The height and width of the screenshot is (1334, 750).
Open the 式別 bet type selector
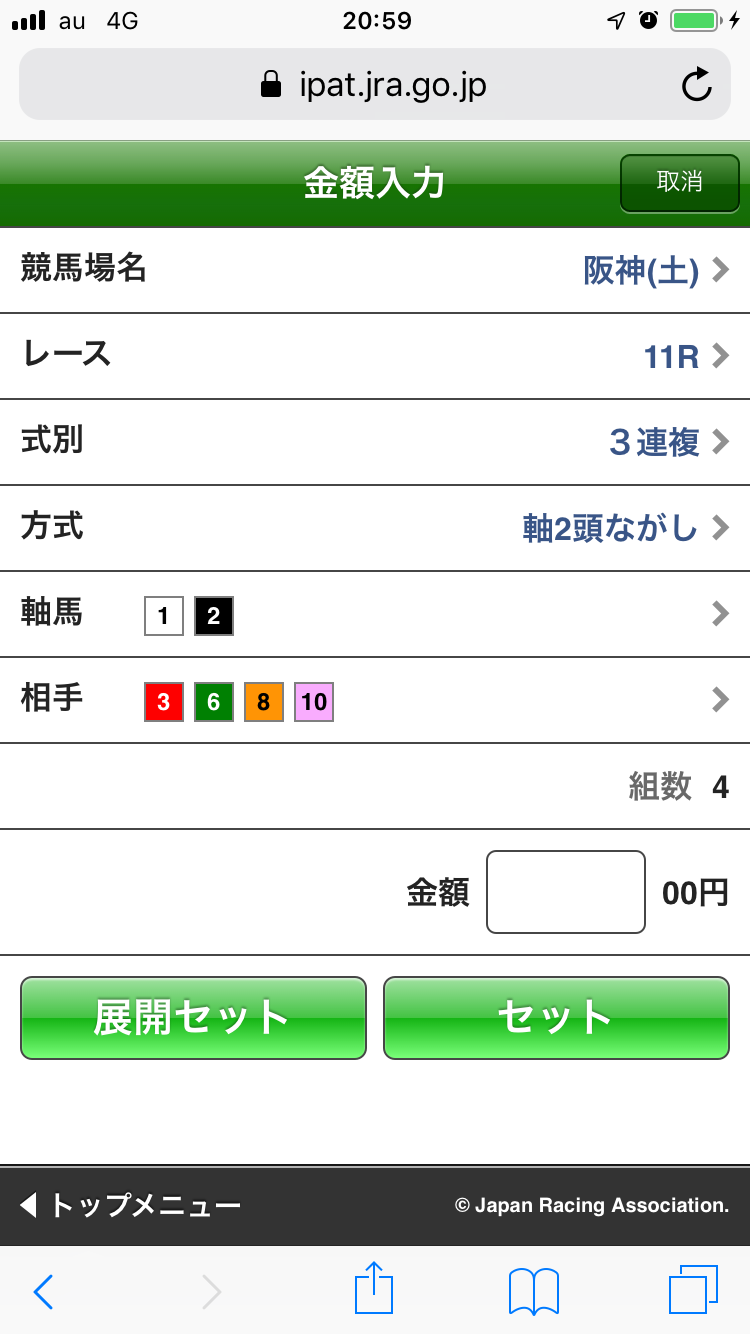click(x=375, y=442)
